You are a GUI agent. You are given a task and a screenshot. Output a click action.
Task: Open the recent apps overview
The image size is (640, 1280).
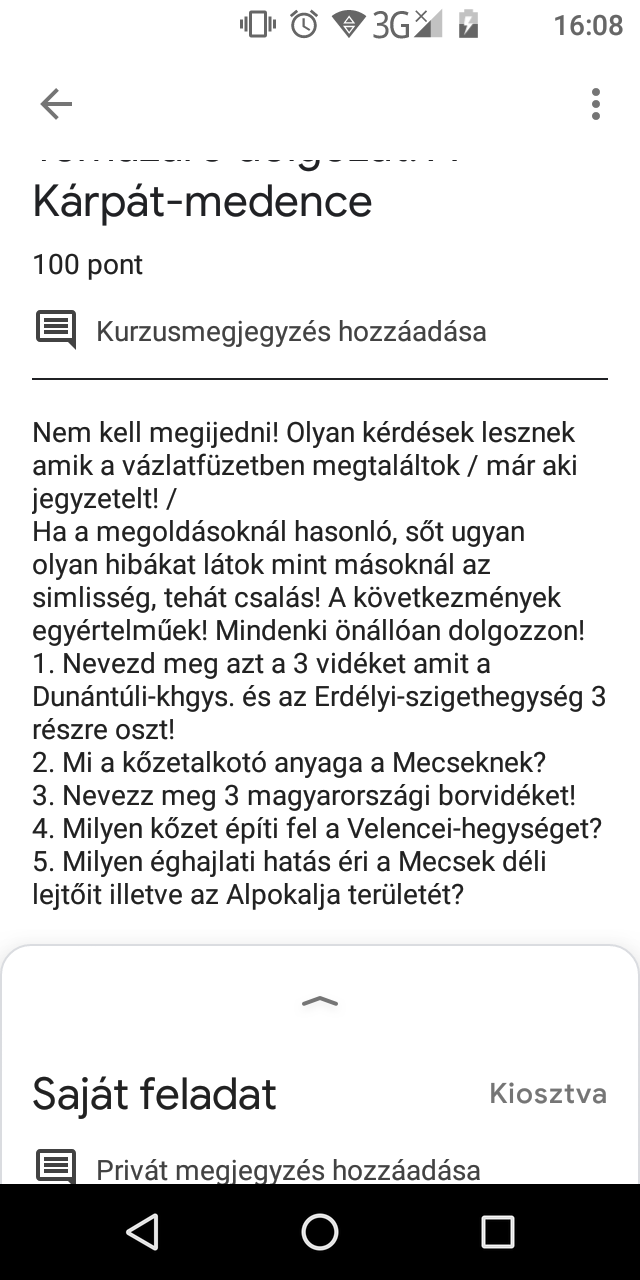pyautogui.click(x=497, y=1232)
